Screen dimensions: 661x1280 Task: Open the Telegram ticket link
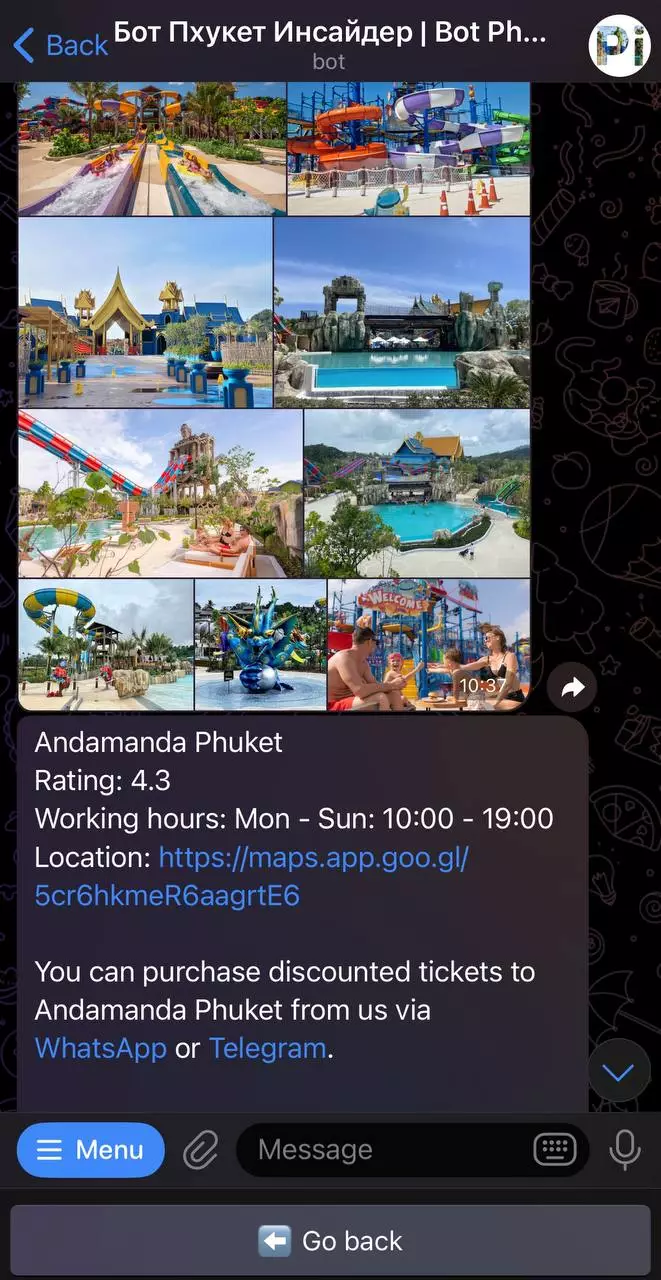267,1048
